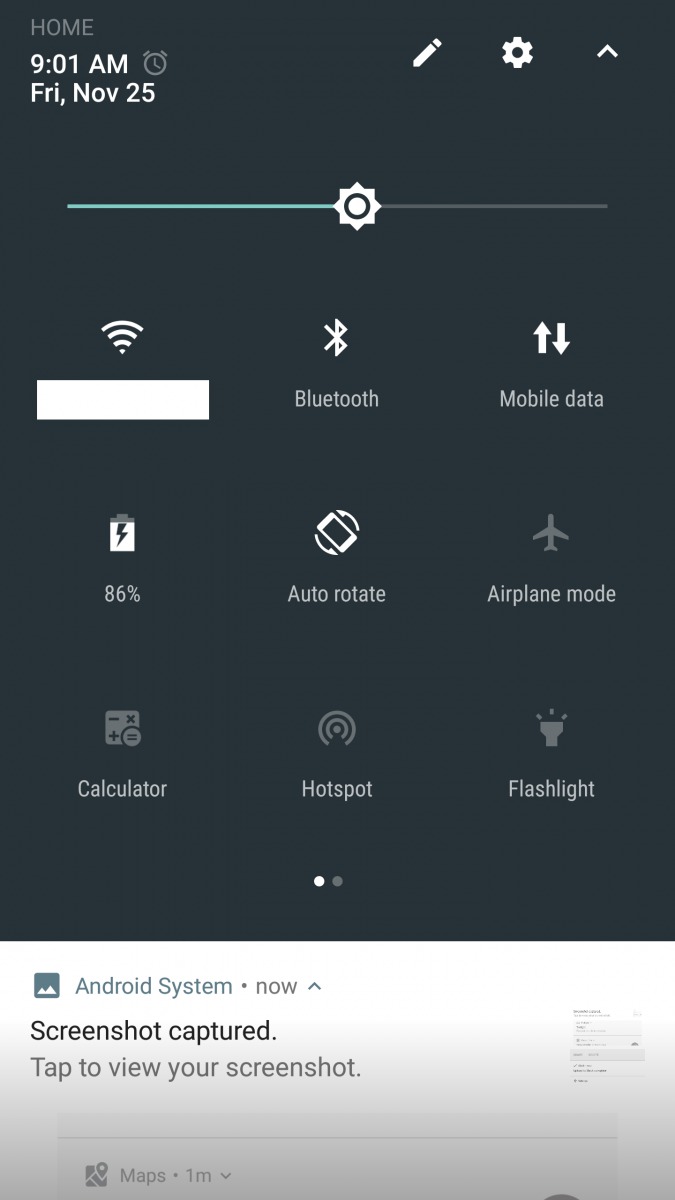
Task: Open battery details at 86%
Action: pos(122,535)
